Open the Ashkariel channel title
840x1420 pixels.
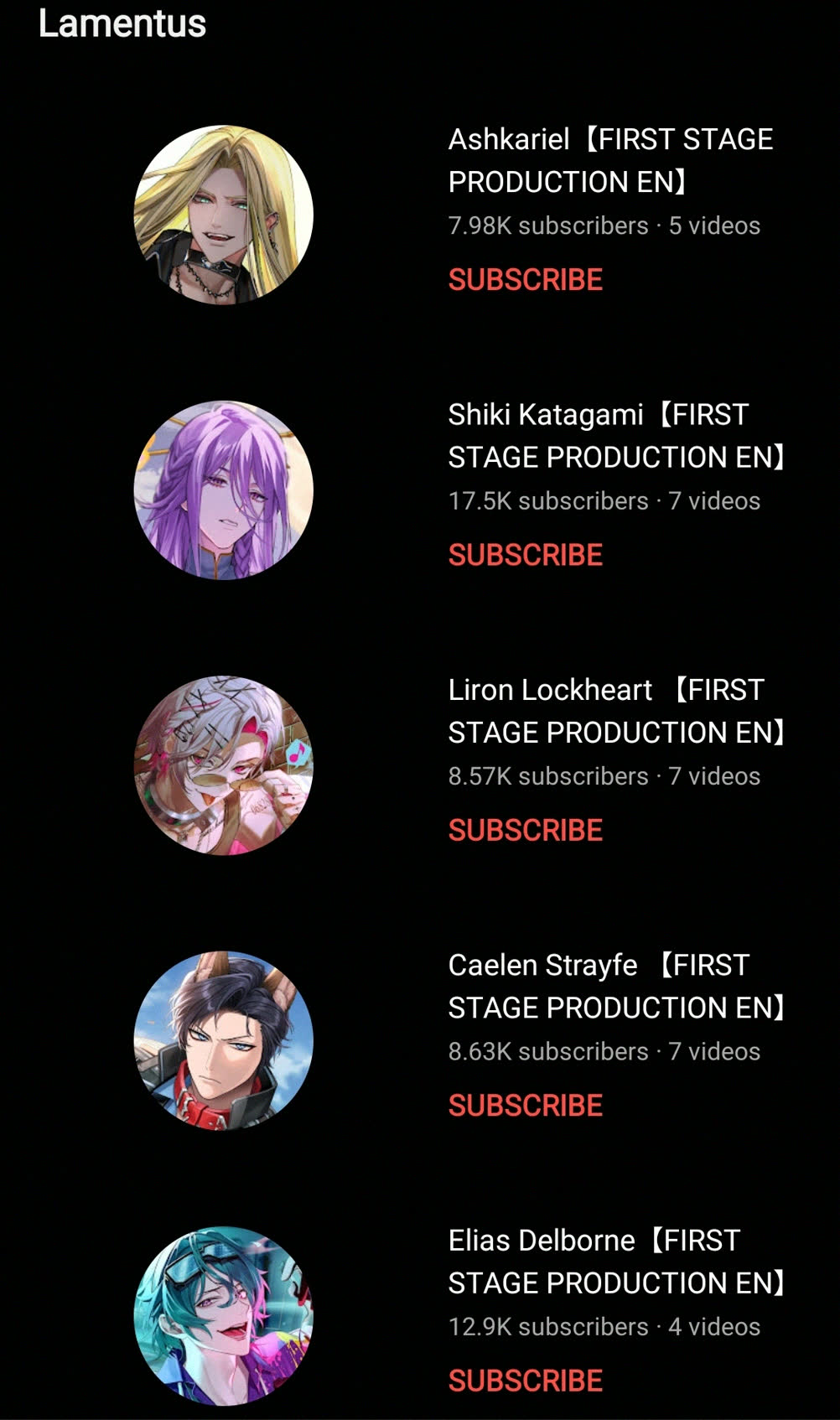609,160
